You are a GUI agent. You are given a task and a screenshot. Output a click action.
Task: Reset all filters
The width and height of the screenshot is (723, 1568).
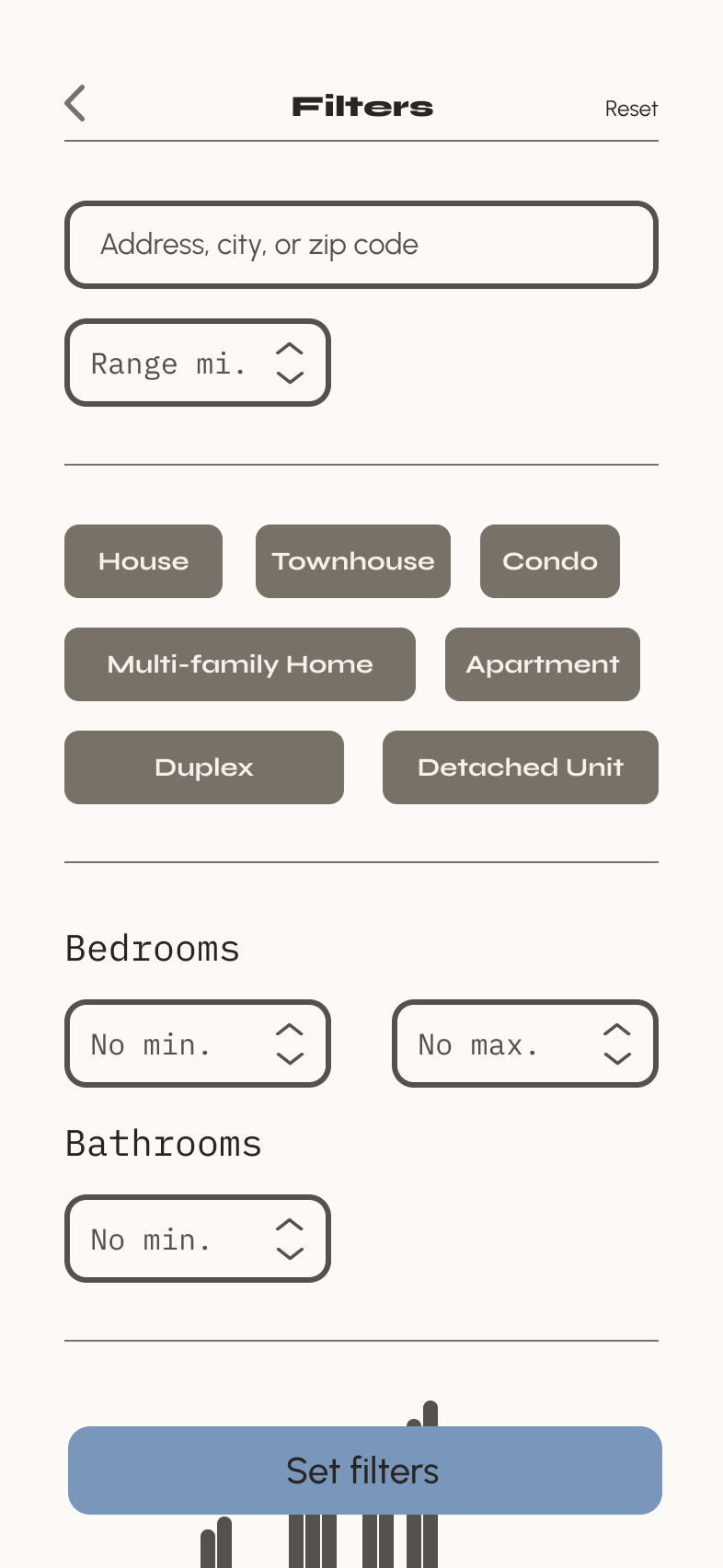tap(631, 109)
